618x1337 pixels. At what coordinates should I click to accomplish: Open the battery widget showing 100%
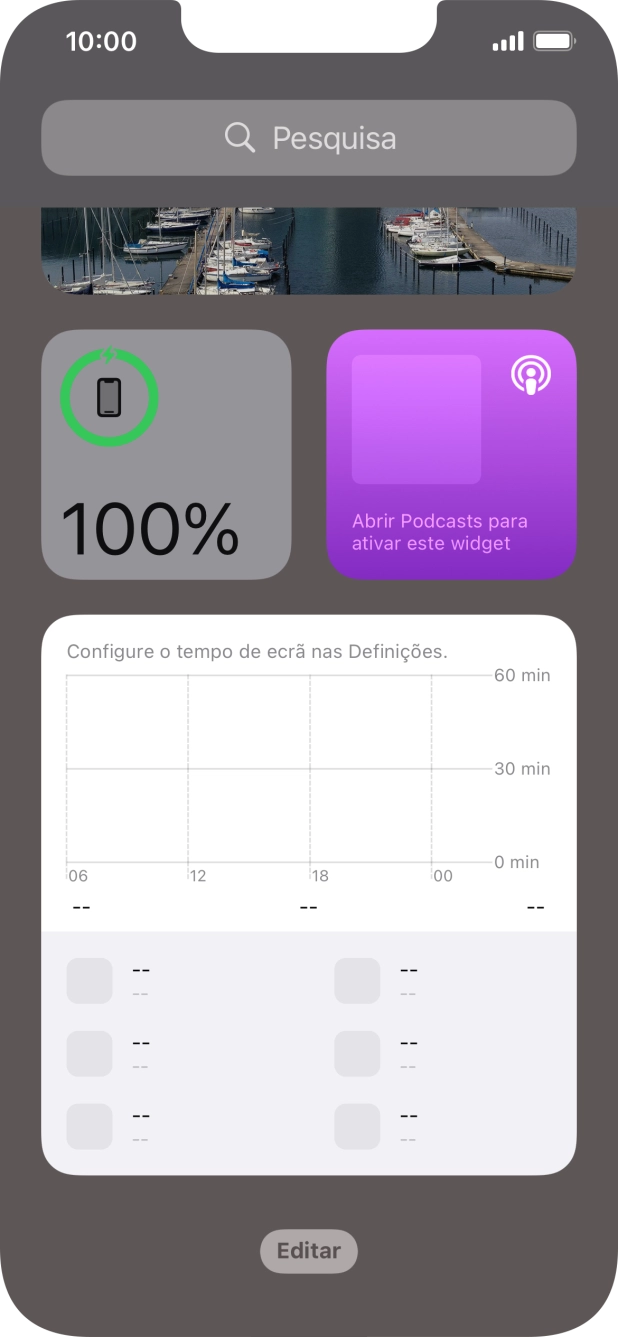click(166, 455)
